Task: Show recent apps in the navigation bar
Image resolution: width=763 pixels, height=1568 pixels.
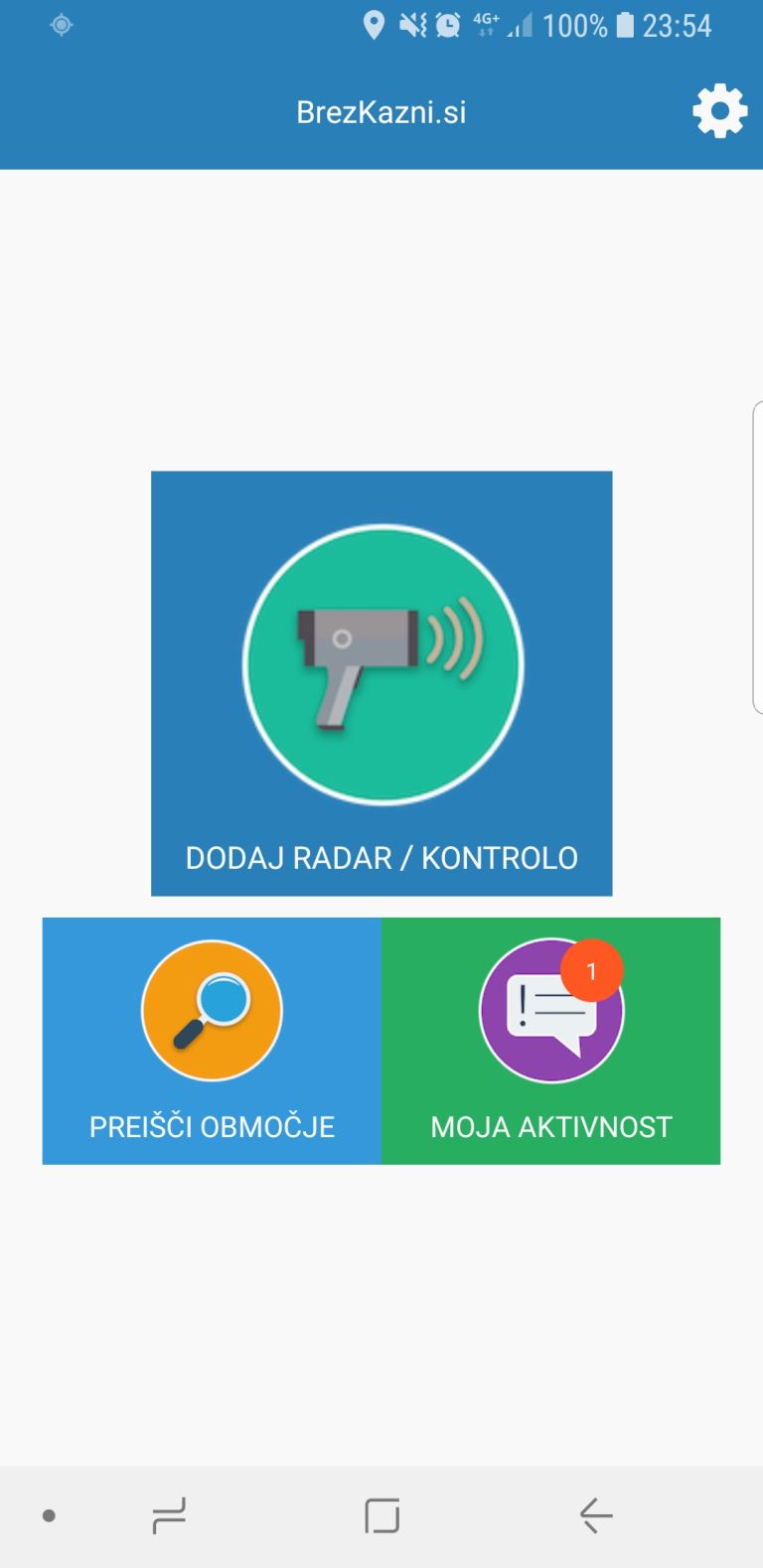Action: pyautogui.click(x=169, y=1515)
